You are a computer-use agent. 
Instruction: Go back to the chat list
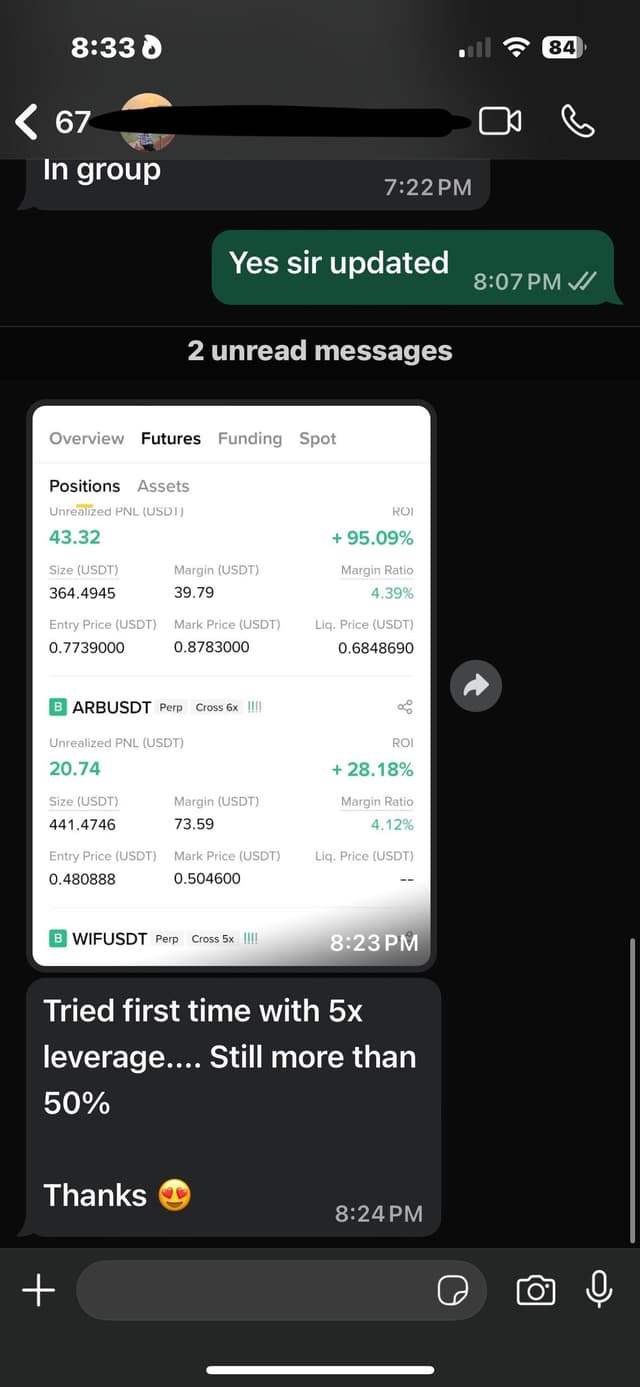tap(28, 122)
